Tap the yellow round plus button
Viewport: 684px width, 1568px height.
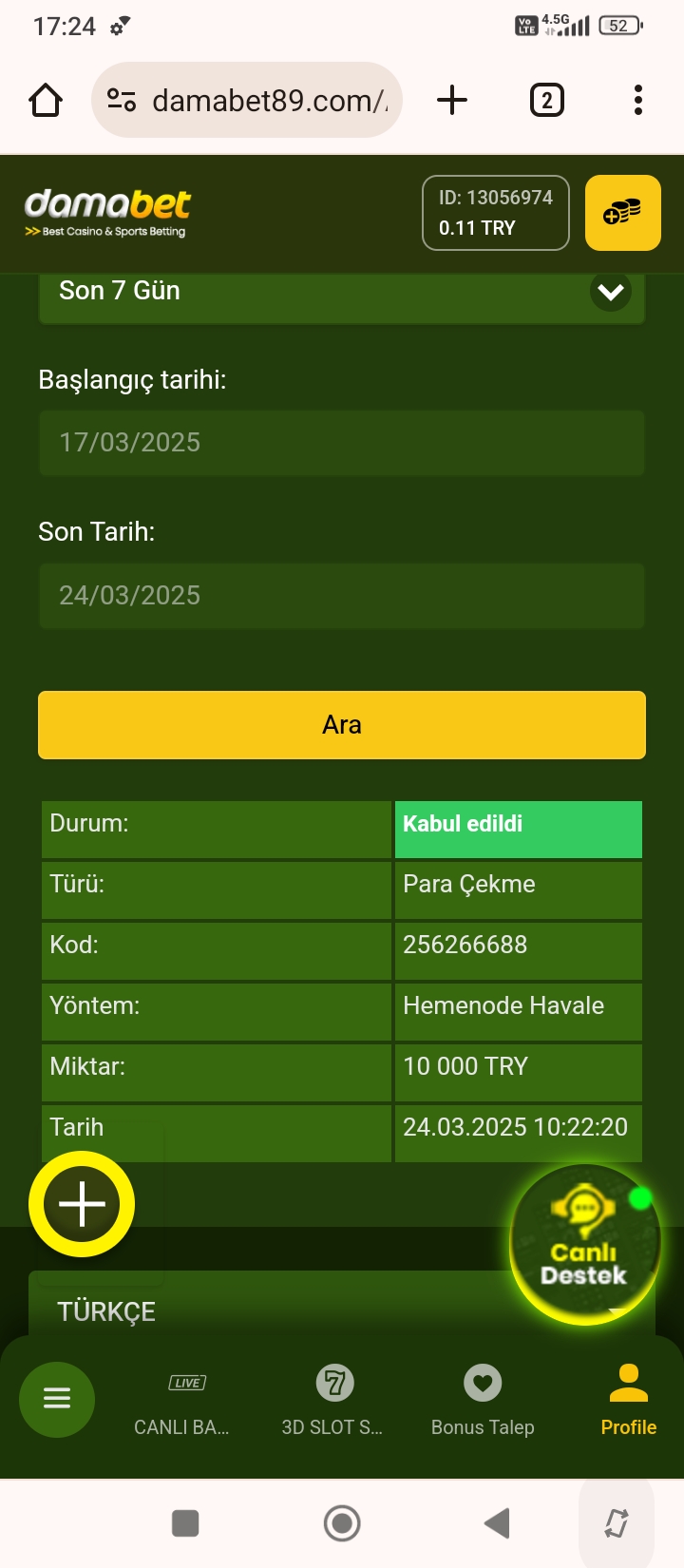[x=82, y=1204]
